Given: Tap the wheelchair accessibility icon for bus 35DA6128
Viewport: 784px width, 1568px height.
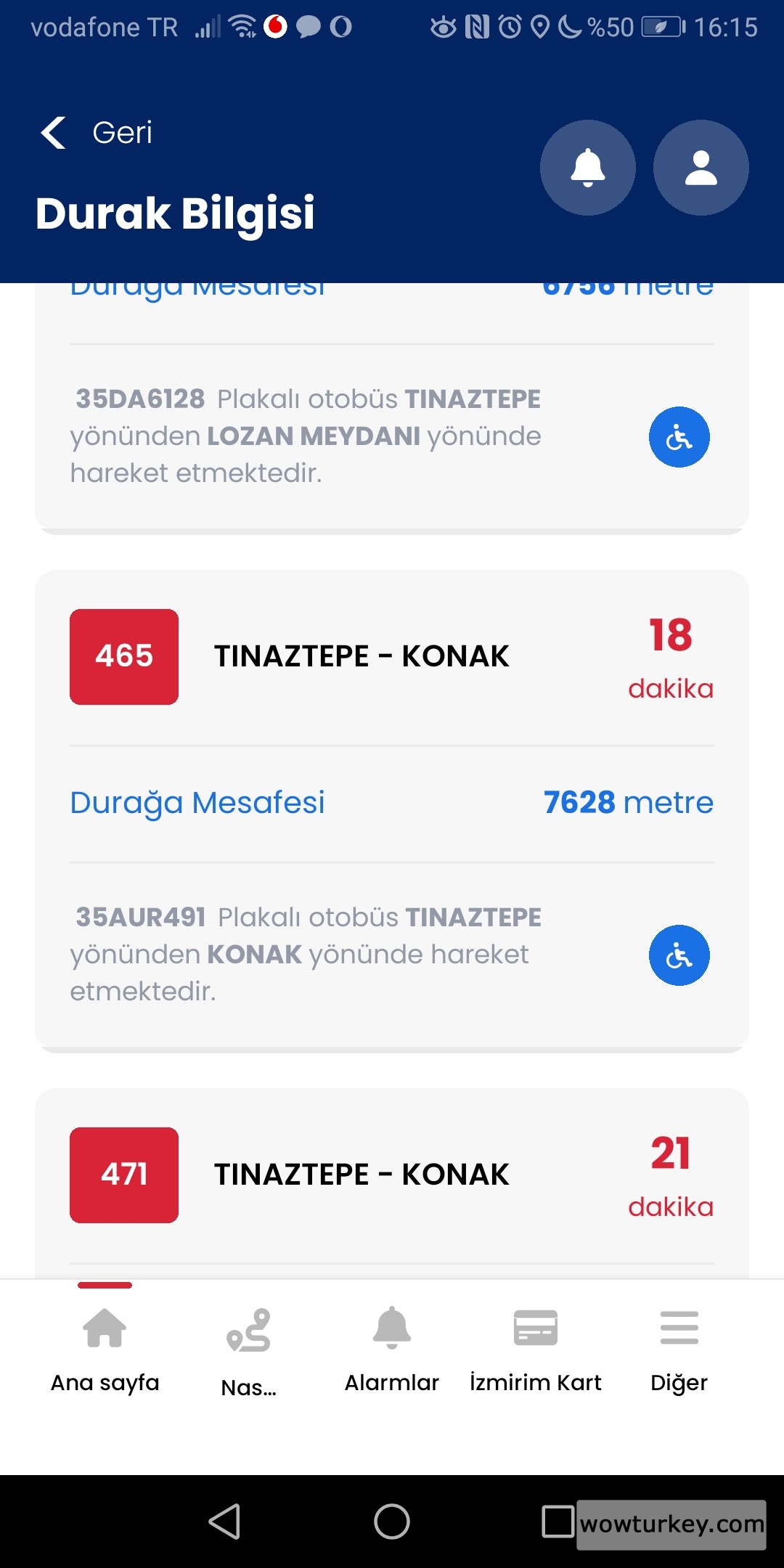Looking at the screenshot, I should tap(678, 436).
